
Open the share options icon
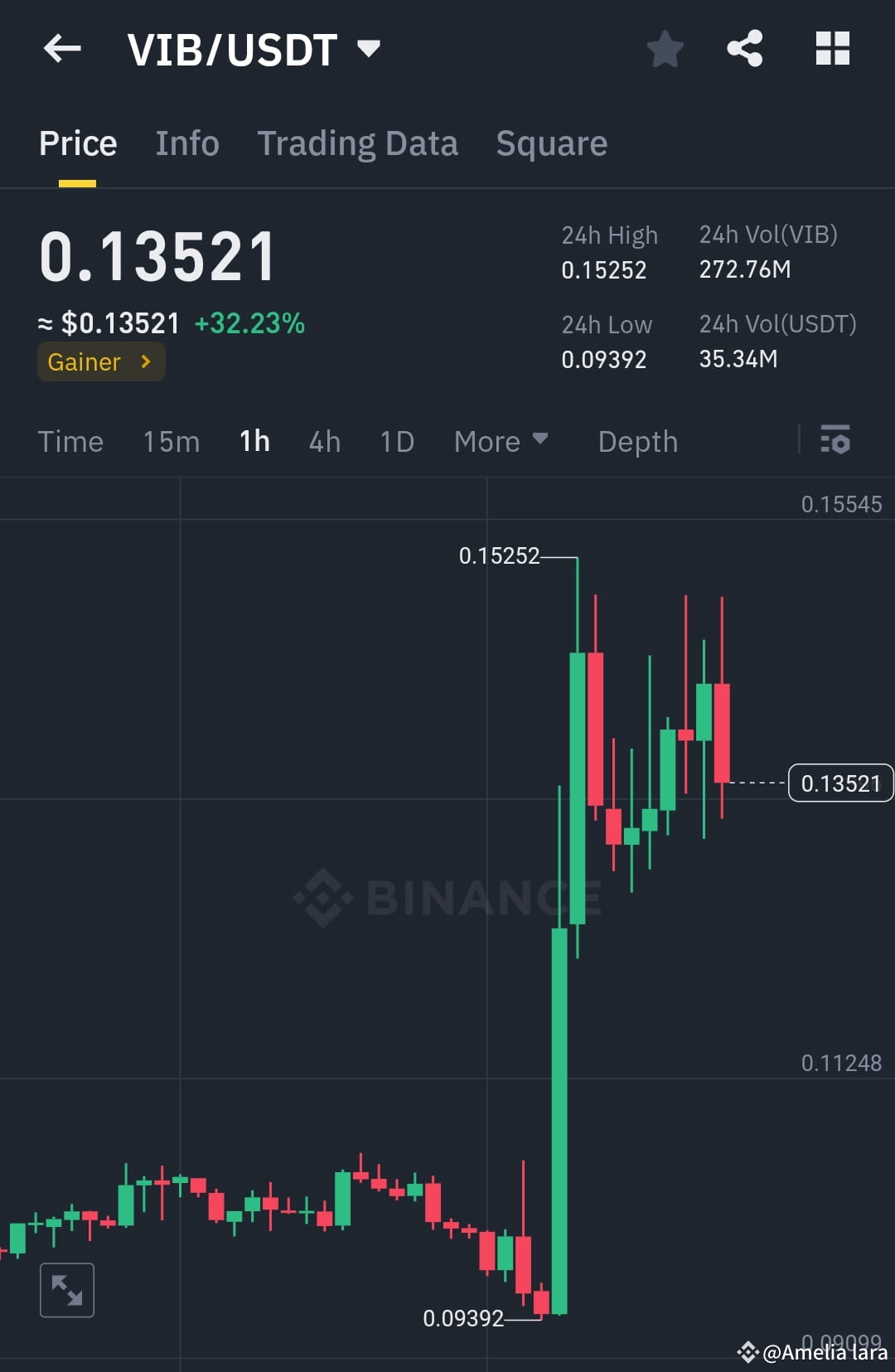pos(744,49)
